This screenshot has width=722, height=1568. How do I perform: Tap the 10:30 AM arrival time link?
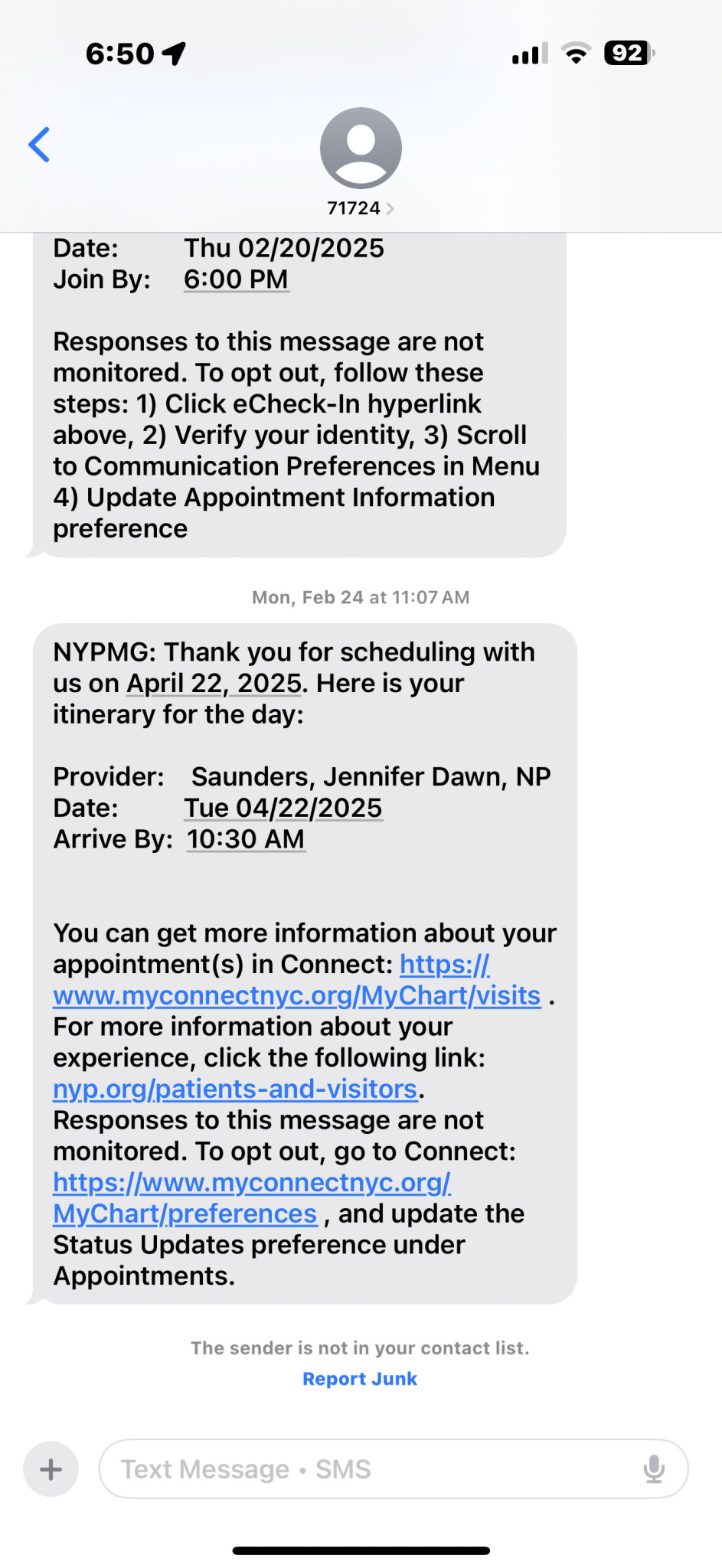[x=246, y=839]
